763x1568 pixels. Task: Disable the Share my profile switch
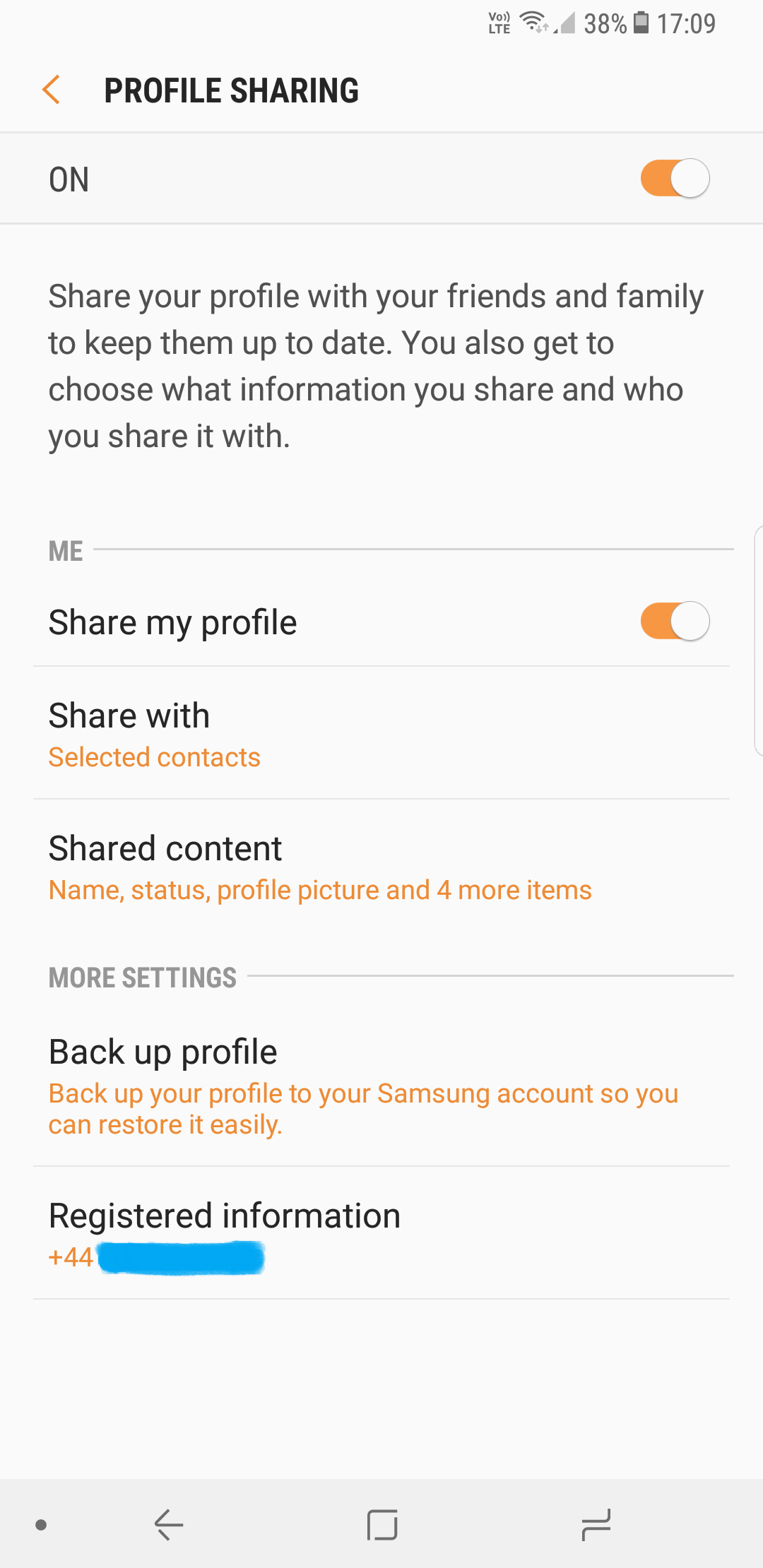pos(675,622)
